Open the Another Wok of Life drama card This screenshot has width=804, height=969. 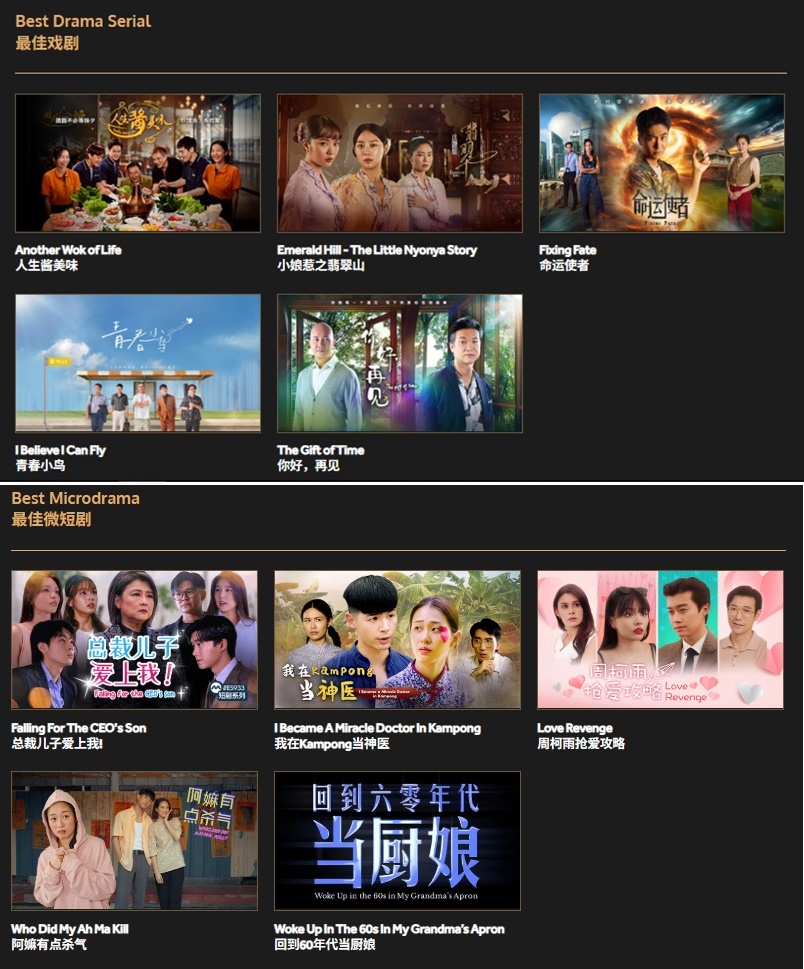[138, 163]
